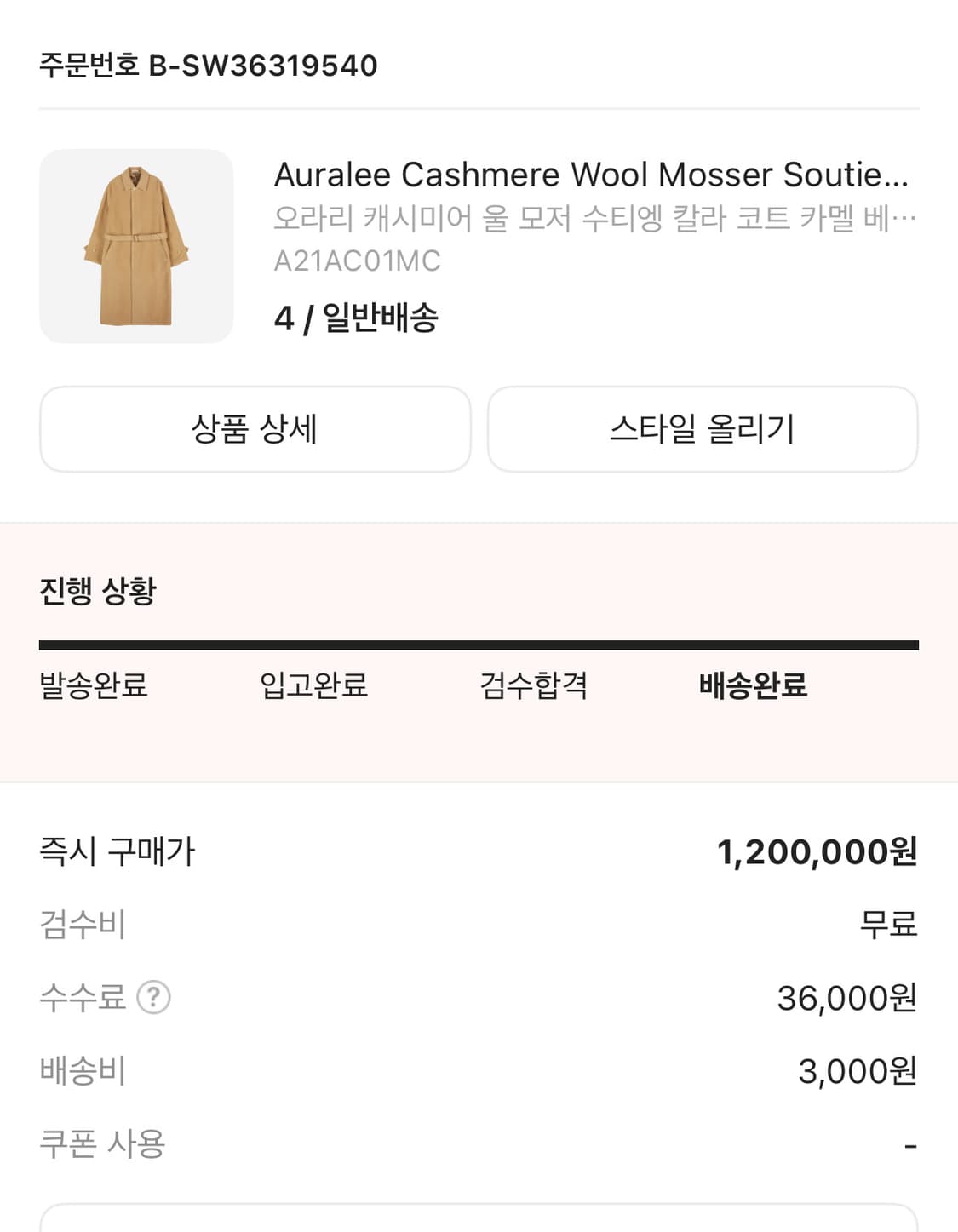
Task: Click the 배송비 3,000원 row
Action: tap(477, 1071)
